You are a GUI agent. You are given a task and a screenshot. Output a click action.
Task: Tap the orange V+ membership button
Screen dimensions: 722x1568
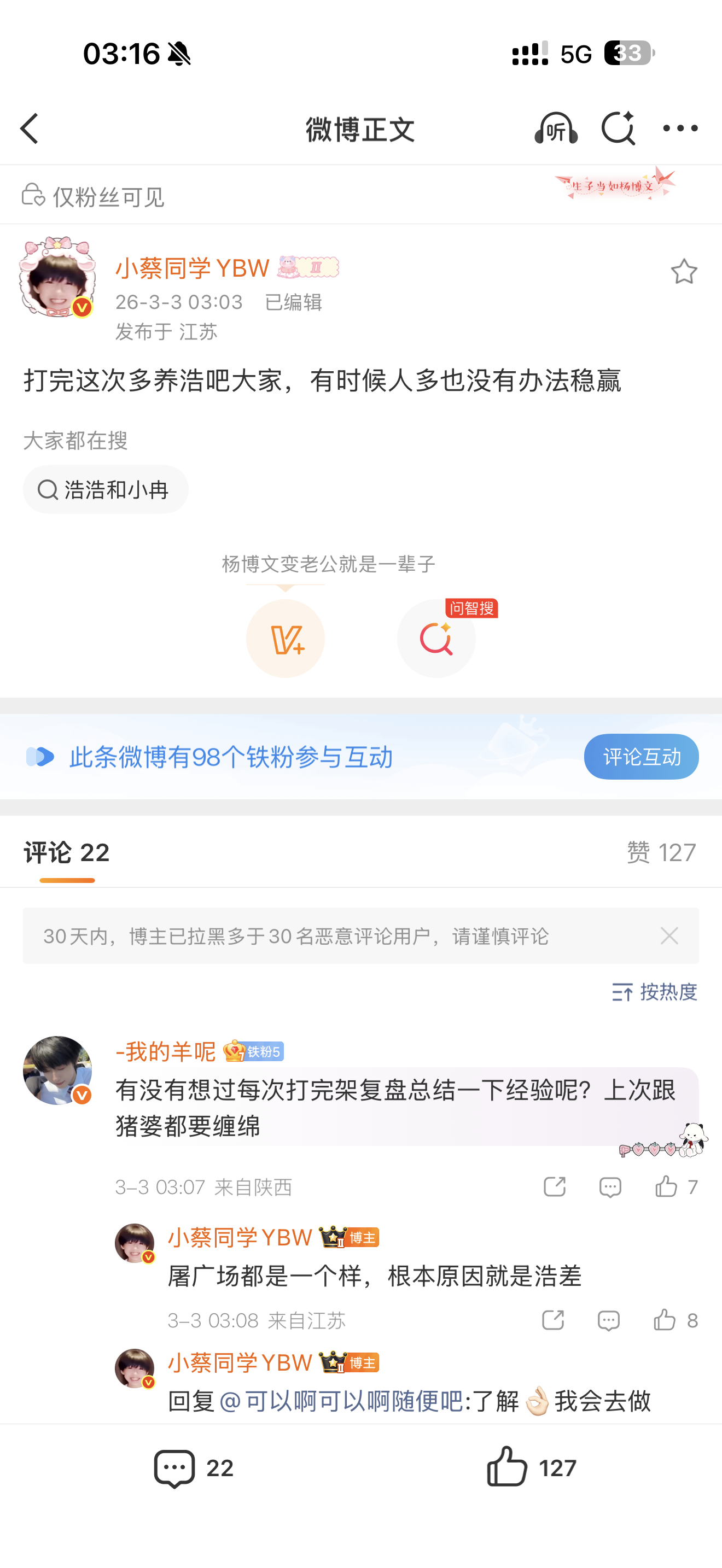pos(285,639)
